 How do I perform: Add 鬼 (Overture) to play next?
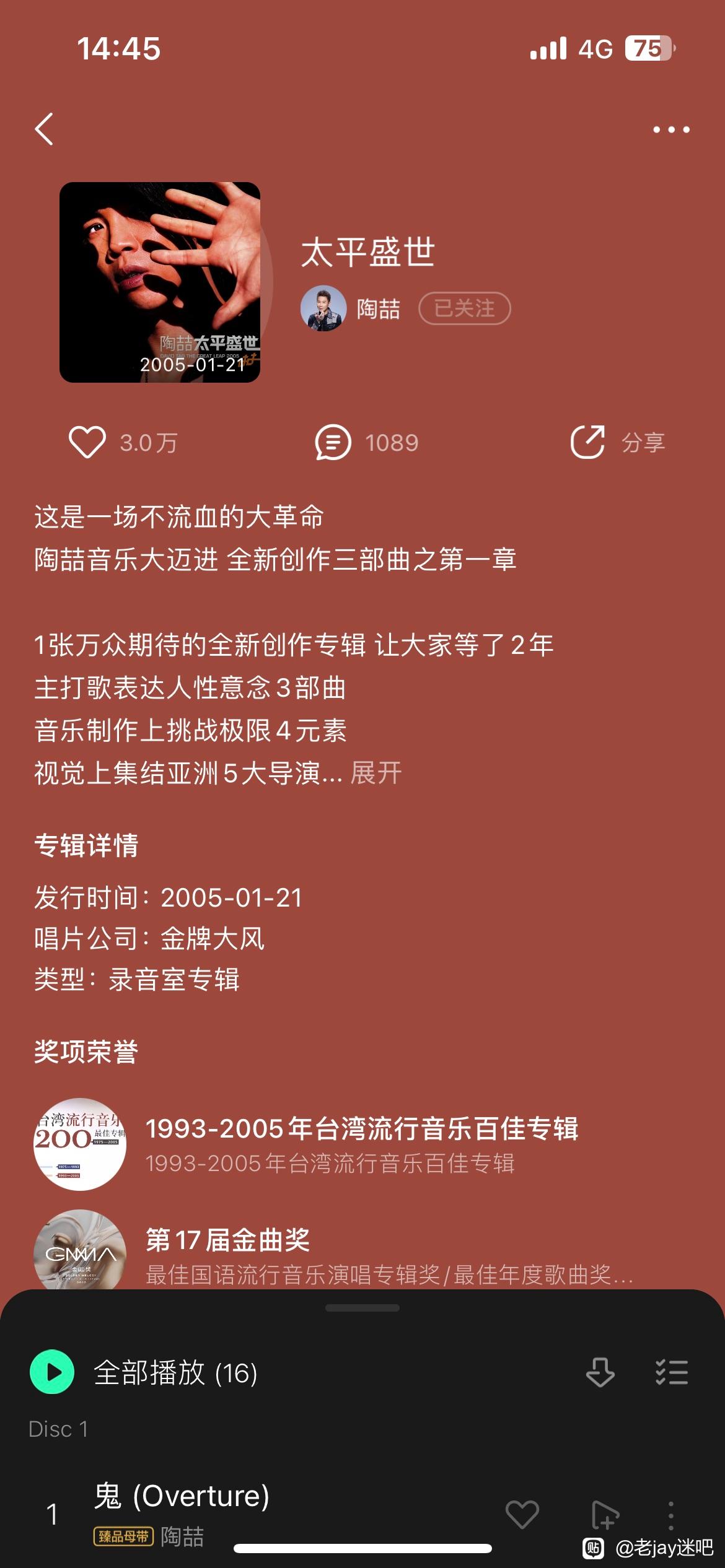pyautogui.click(x=604, y=1515)
